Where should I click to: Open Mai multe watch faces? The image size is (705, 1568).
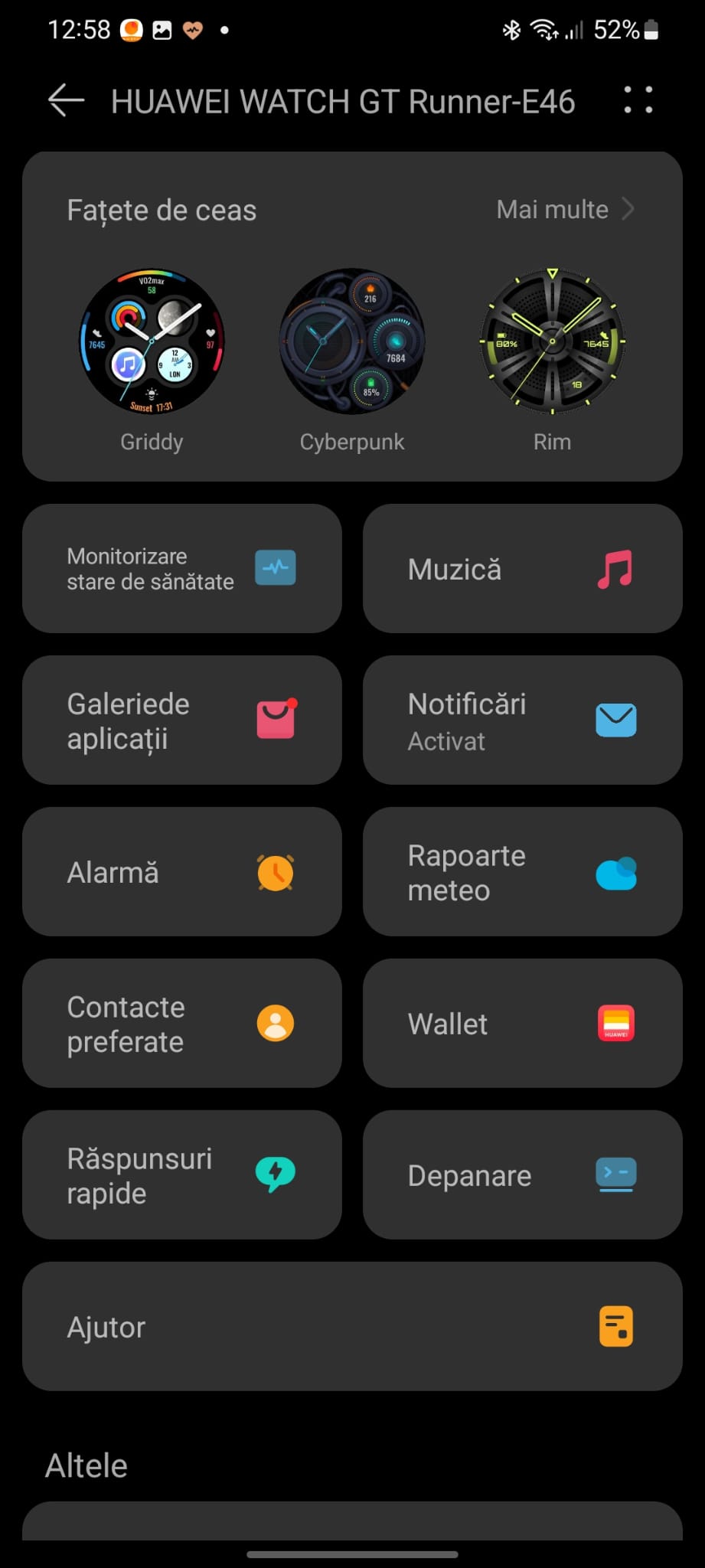pos(565,210)
